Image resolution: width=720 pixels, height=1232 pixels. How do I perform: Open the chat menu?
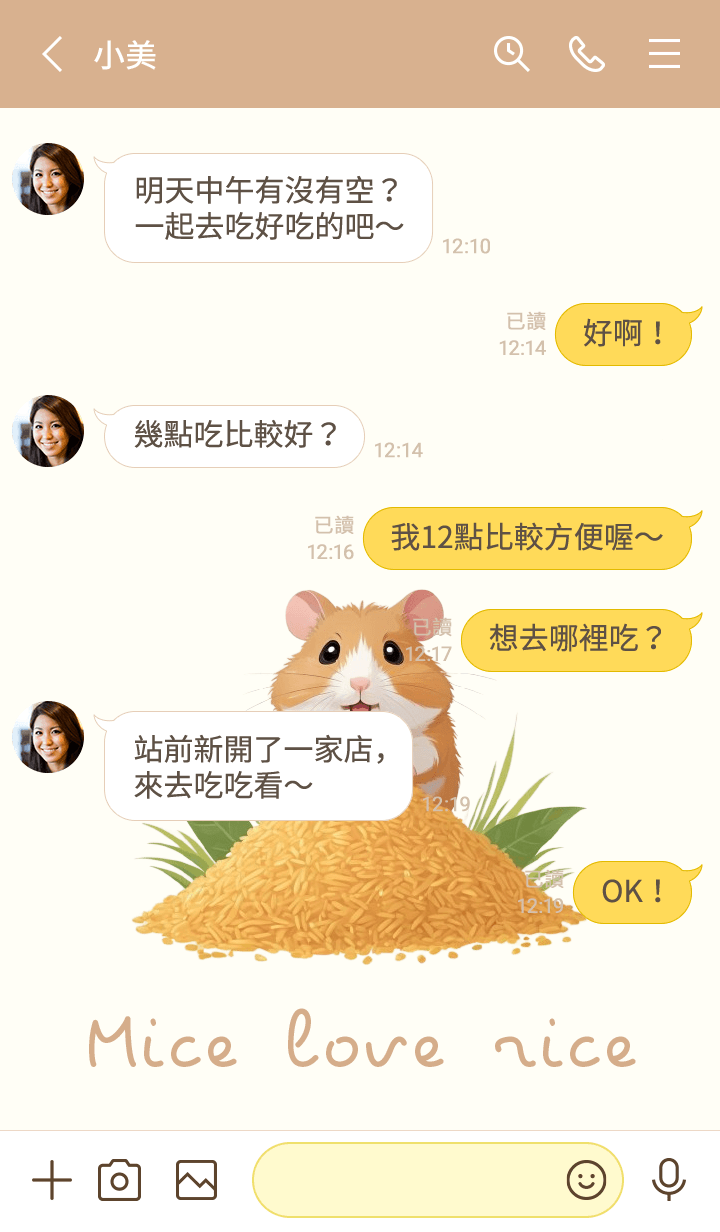click(664, 54)
